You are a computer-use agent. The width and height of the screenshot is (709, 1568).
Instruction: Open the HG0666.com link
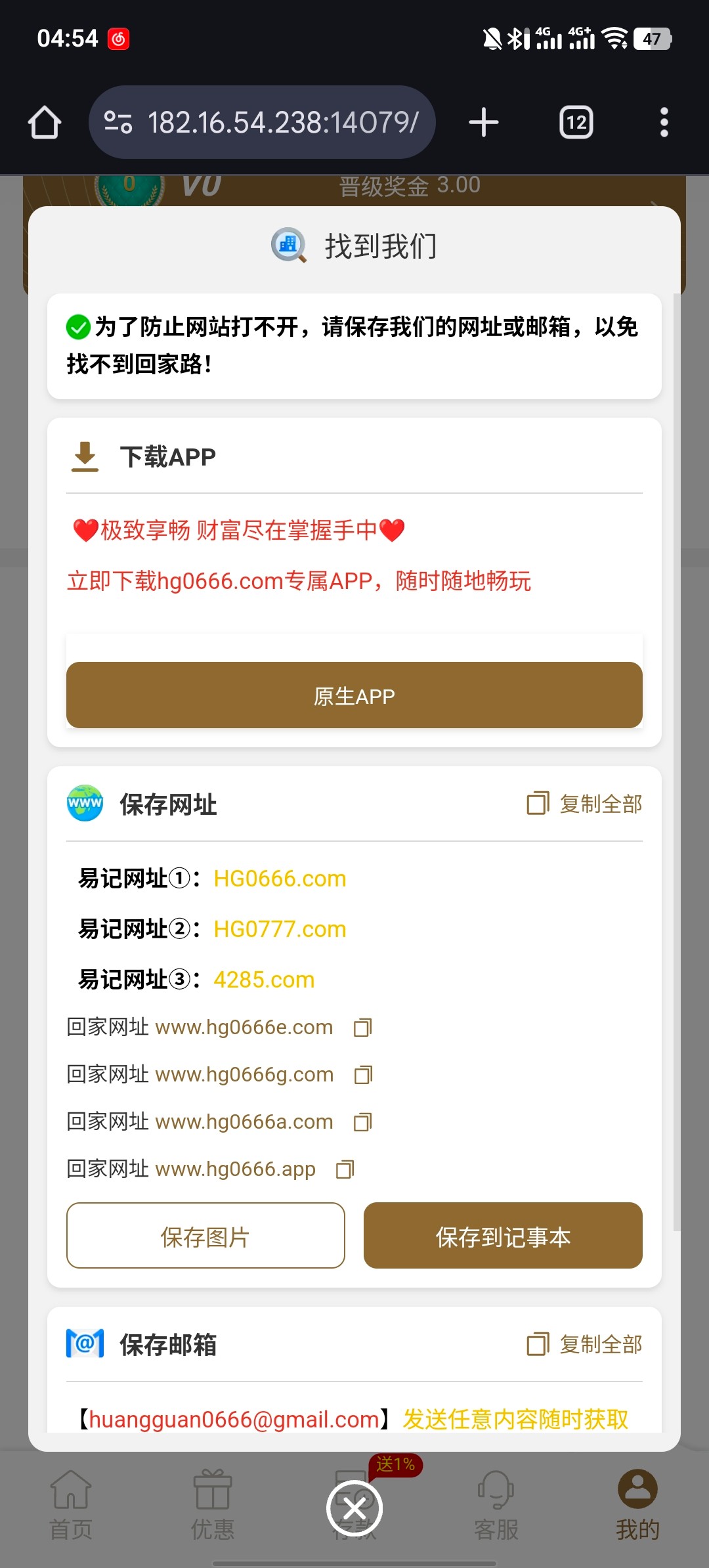pyautogui.click(x=280, y=879)
